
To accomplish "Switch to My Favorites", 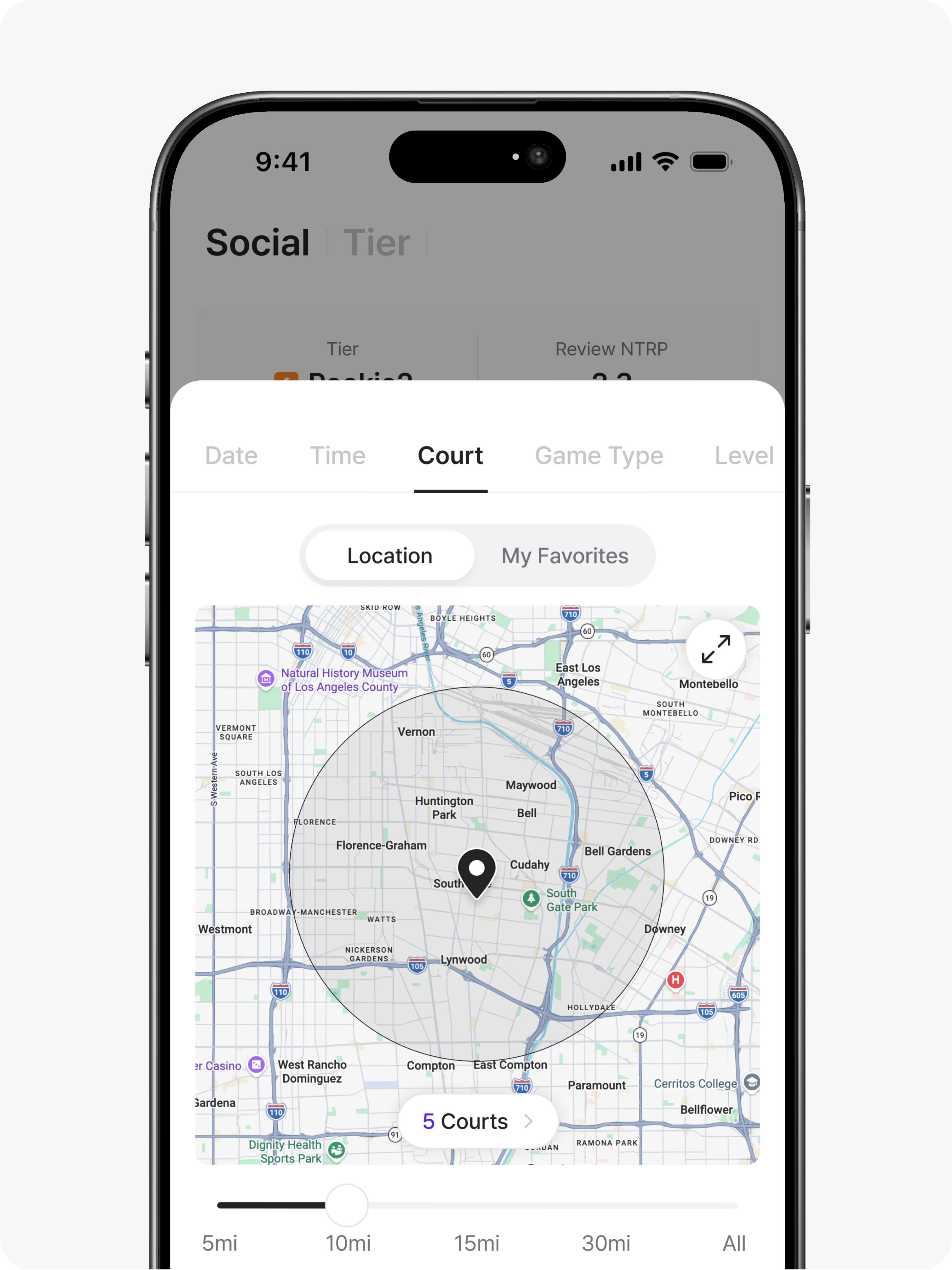I will (565, 556).
